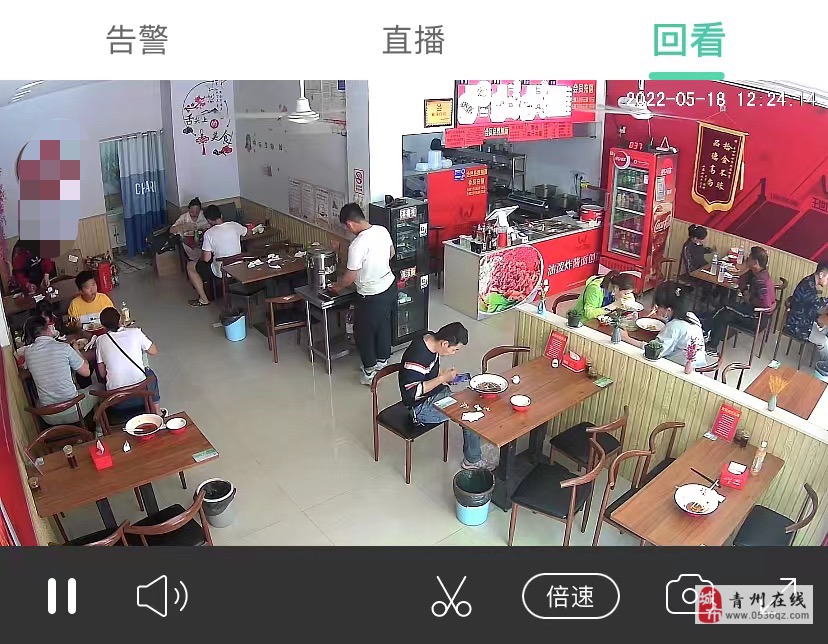Viewport: 828px width, 644px height.
Task: Open the 倍速 playback speed options
Action: [570, 597]
